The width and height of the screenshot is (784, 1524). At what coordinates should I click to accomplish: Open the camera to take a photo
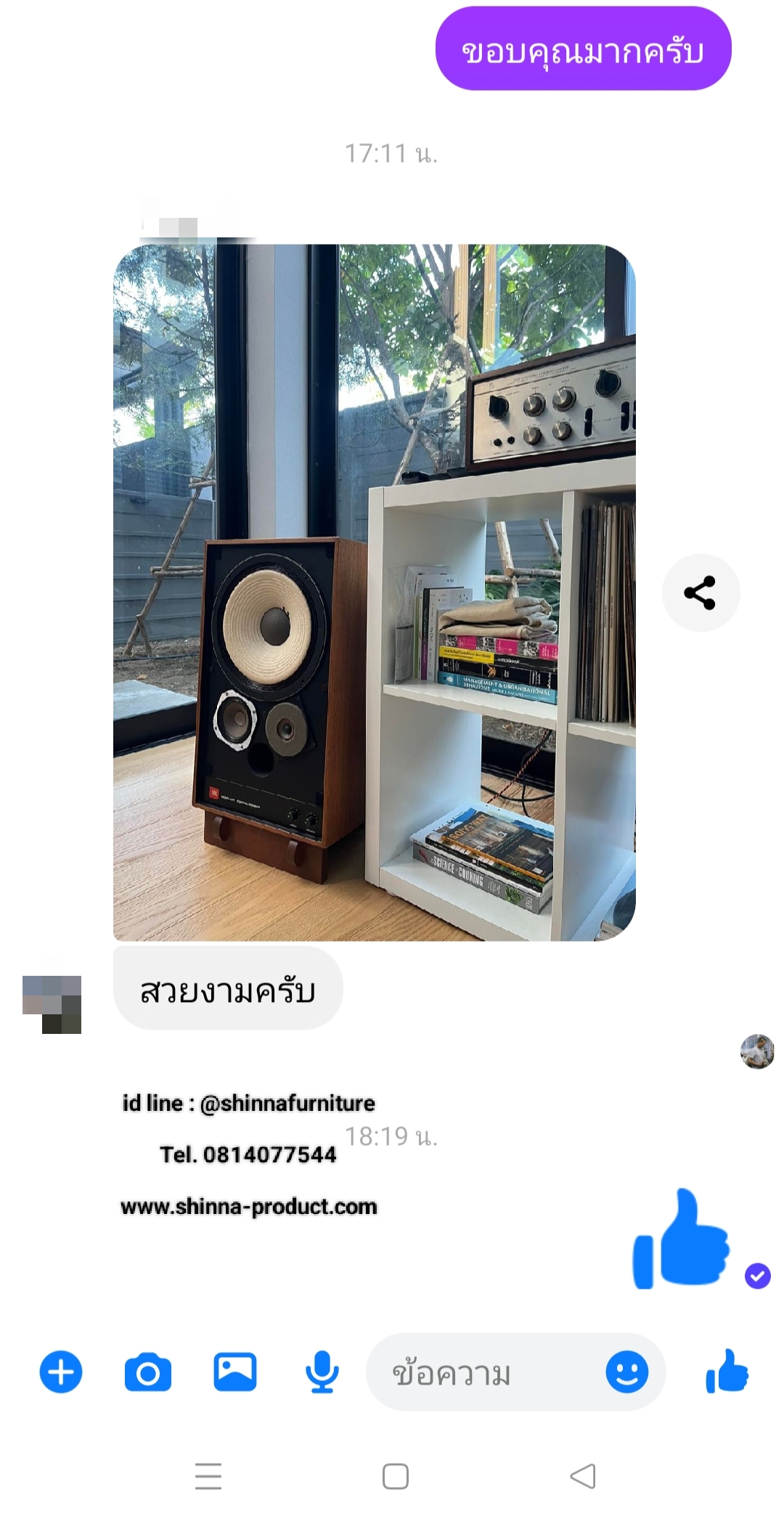[148, 1372]
